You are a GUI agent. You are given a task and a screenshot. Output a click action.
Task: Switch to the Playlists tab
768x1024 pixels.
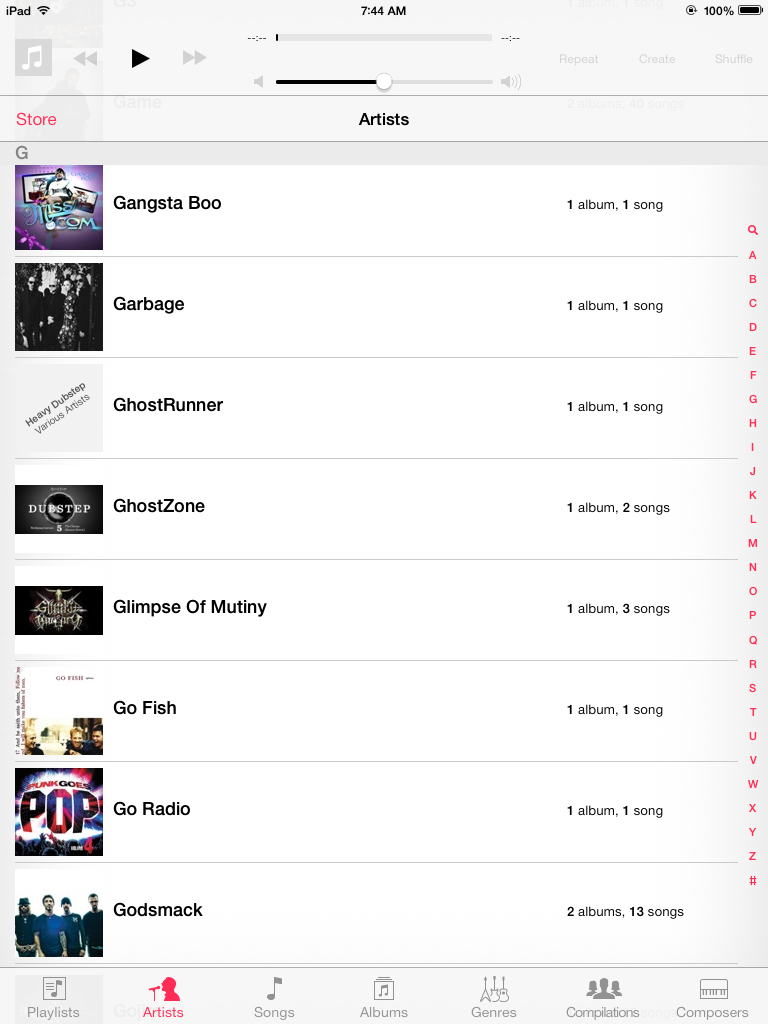pyautogui.click(x=54, y=997)
